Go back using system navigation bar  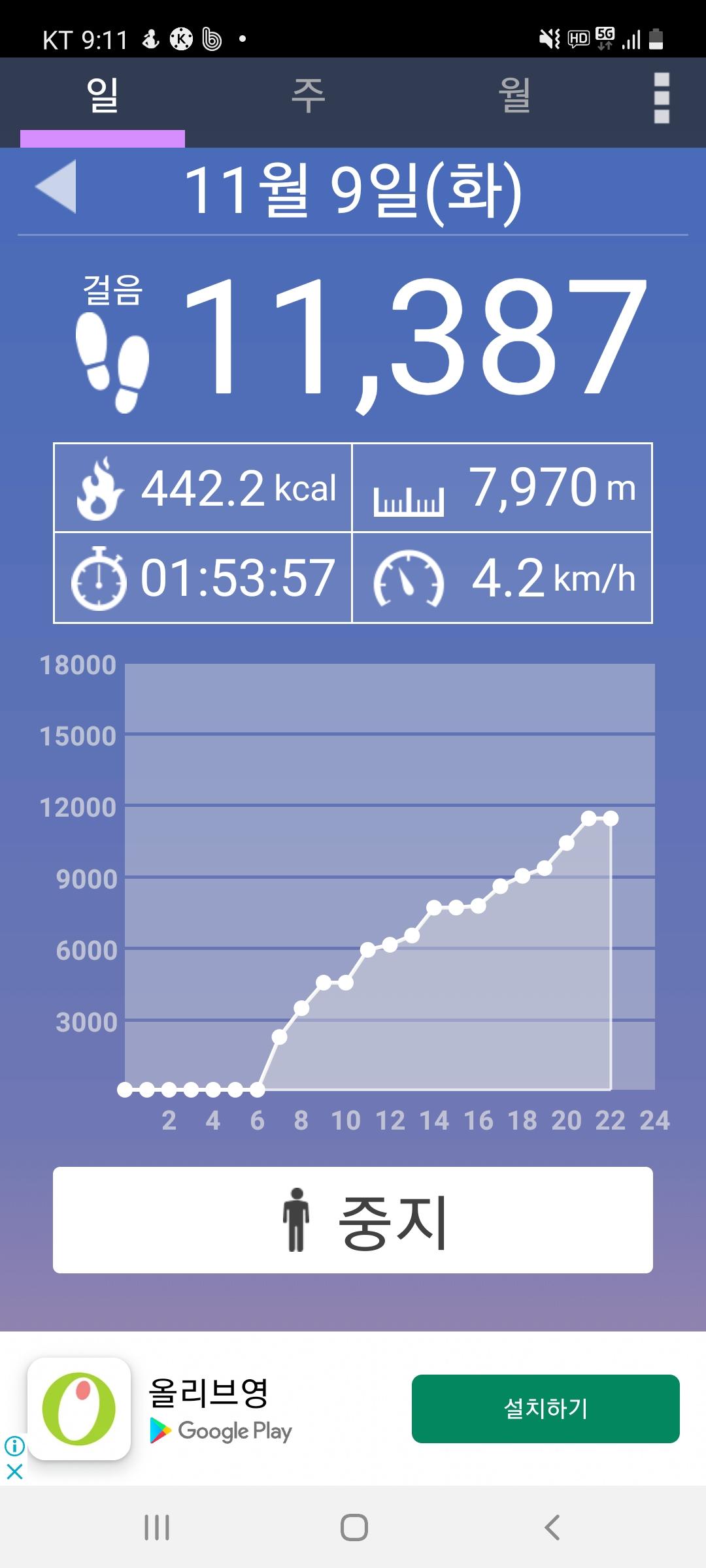click(x=552, y=1527)
